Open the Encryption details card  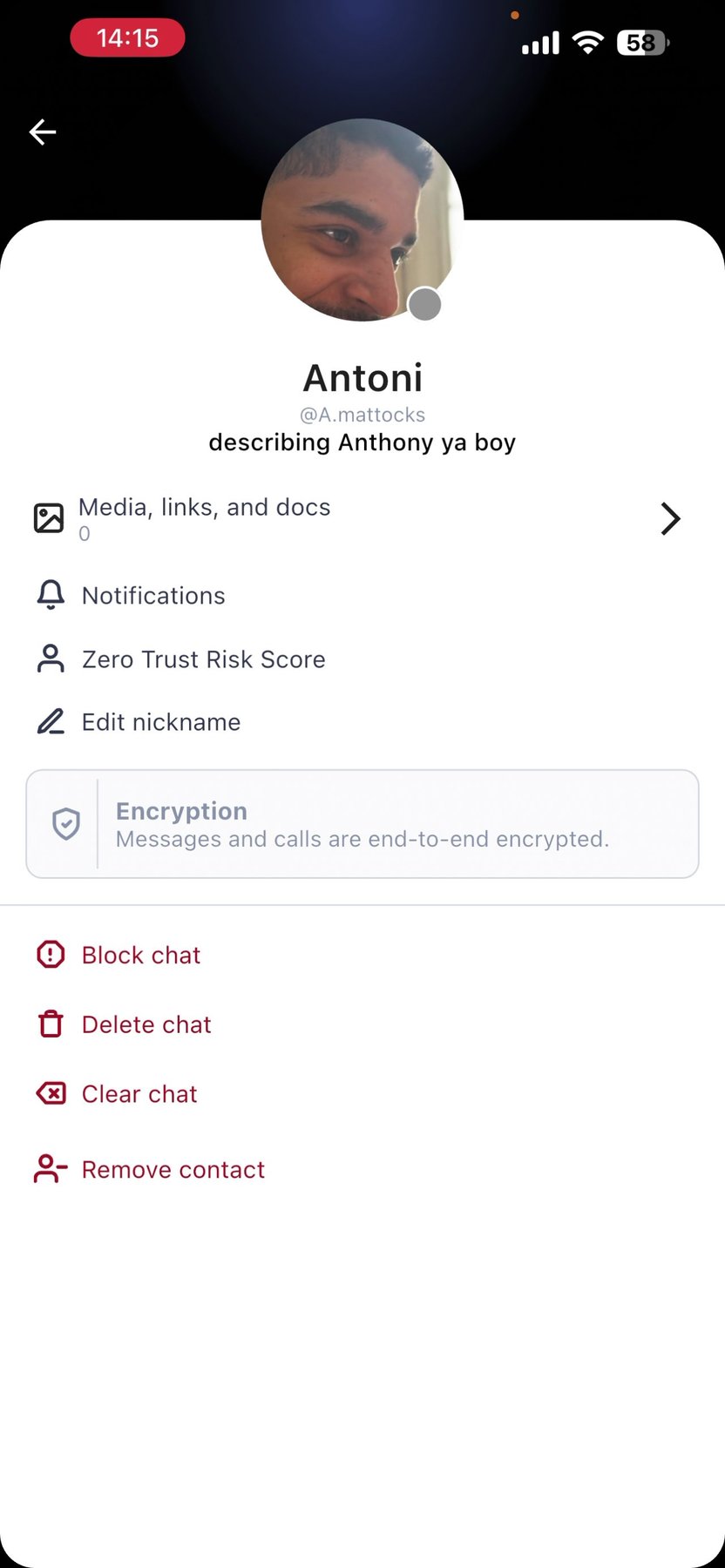click(x=362, y=824)
